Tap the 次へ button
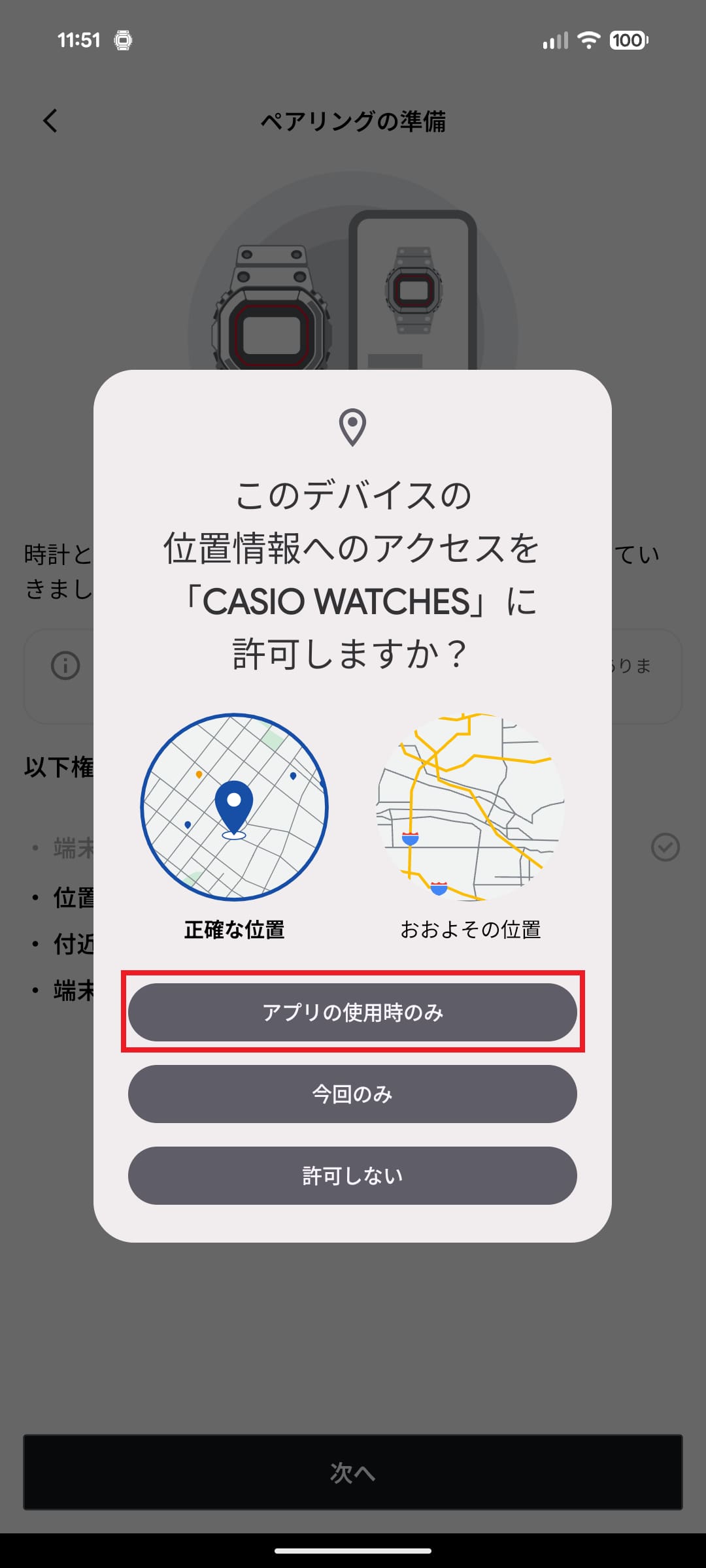Image resolution: width=706 pixels, height=1568 pixels. [x=352, y=1472]
